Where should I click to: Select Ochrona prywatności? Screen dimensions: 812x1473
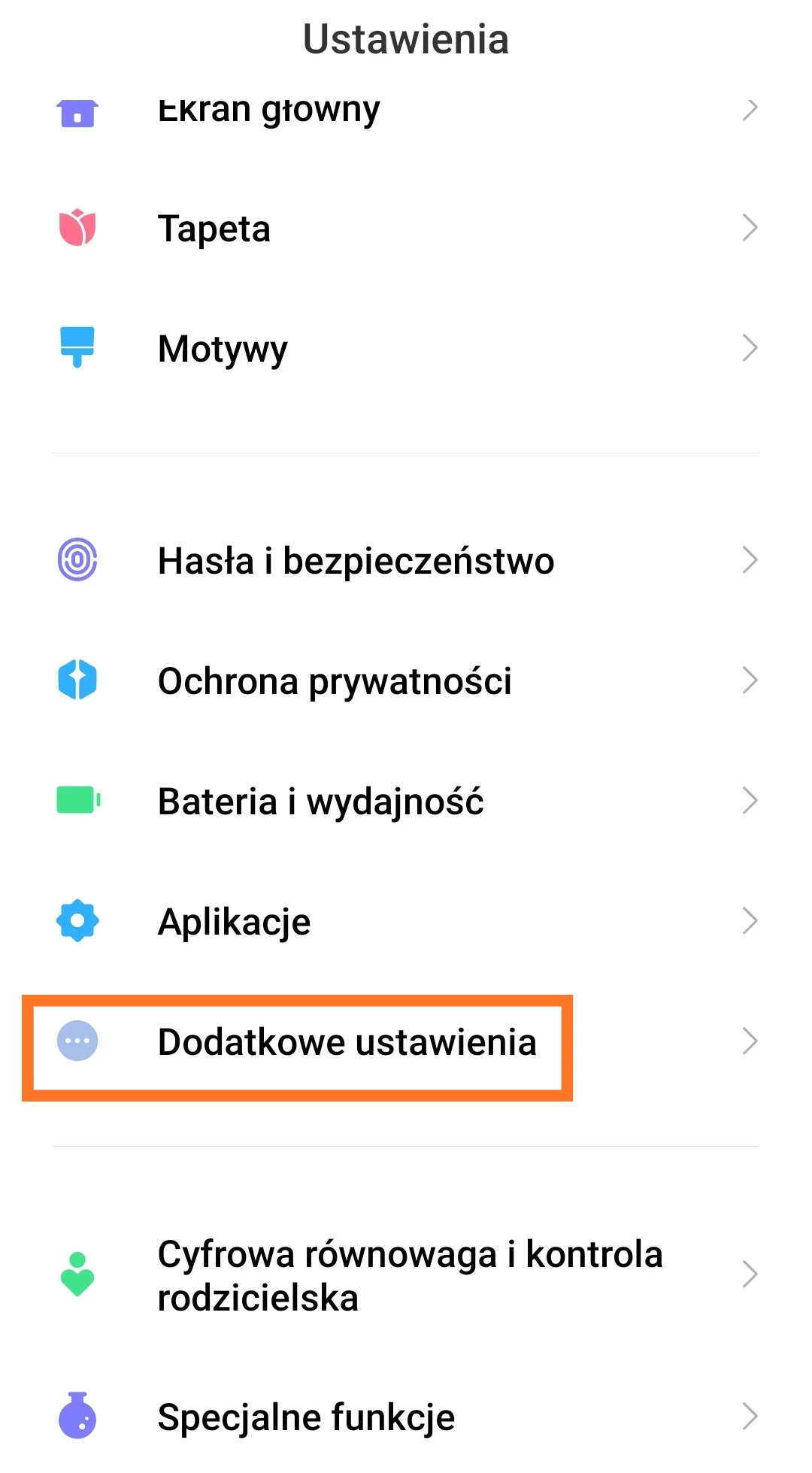tap(406, 681)
